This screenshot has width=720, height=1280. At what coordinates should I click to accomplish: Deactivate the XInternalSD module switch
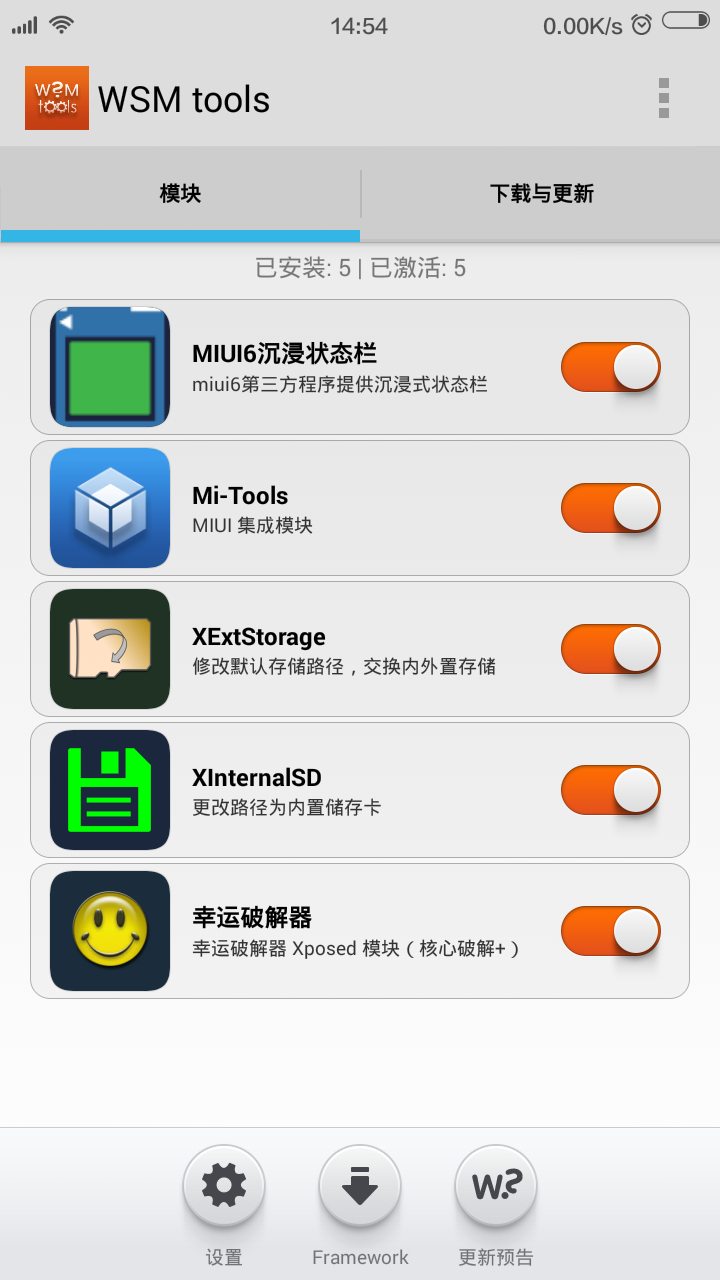coord(611,790)
